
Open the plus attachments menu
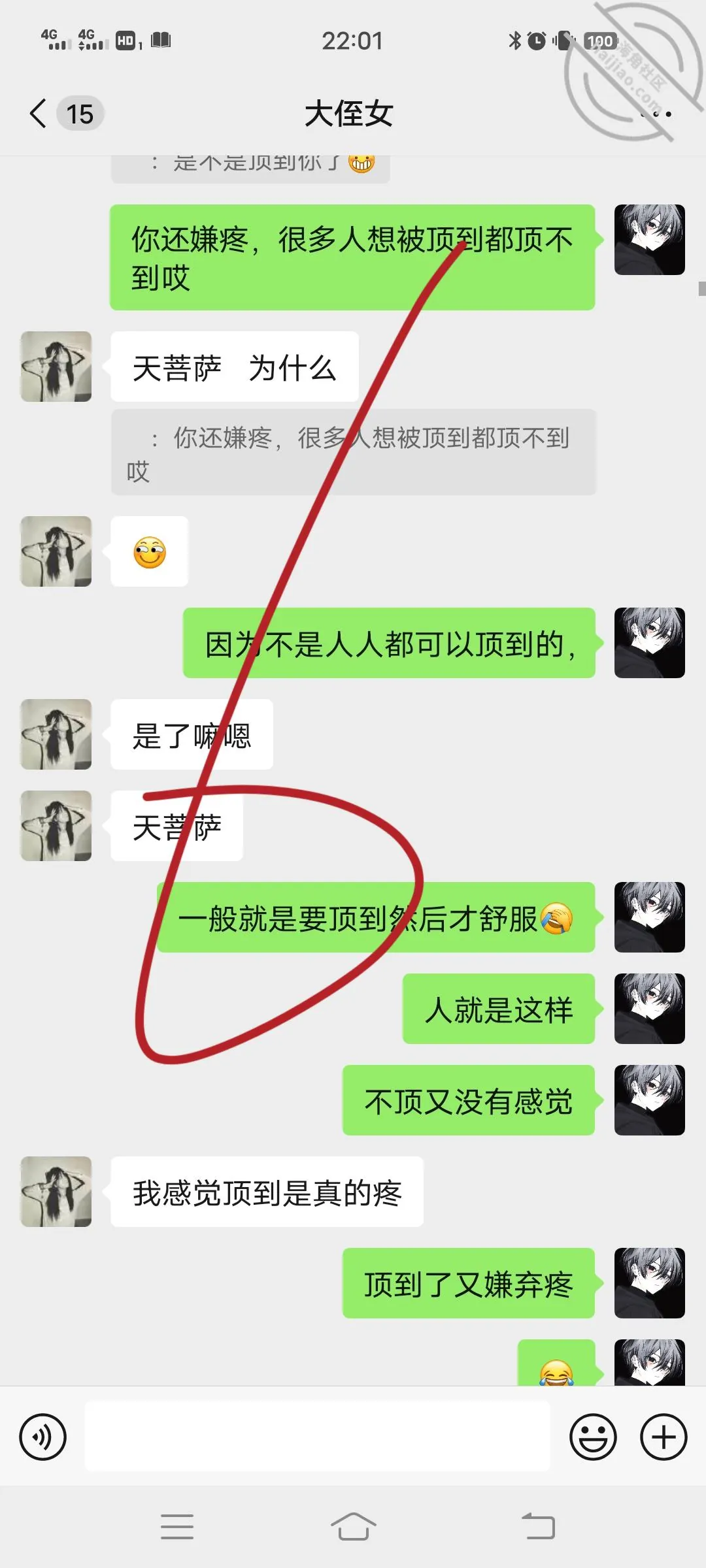tap(664, 1437)
